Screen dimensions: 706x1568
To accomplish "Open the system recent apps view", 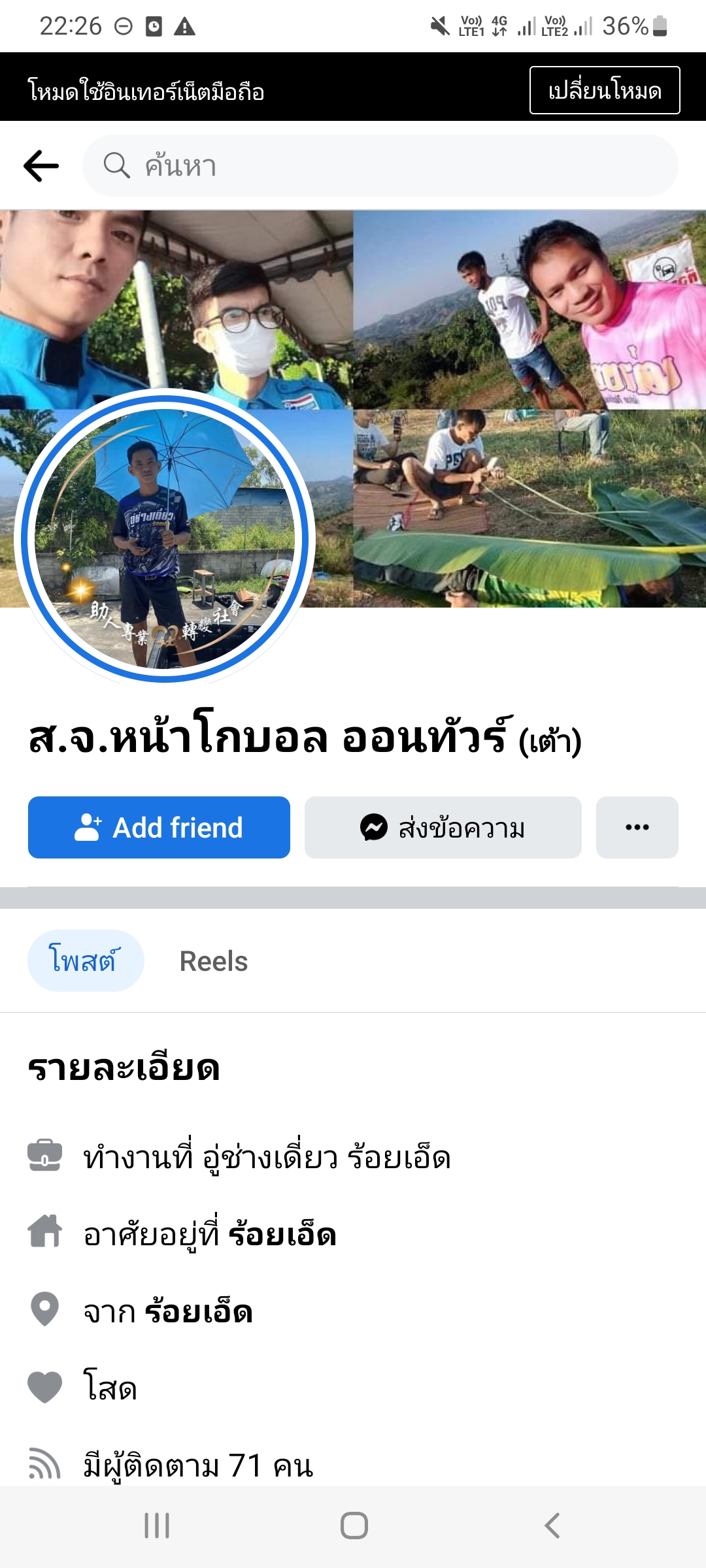I will coord(157,1526).
